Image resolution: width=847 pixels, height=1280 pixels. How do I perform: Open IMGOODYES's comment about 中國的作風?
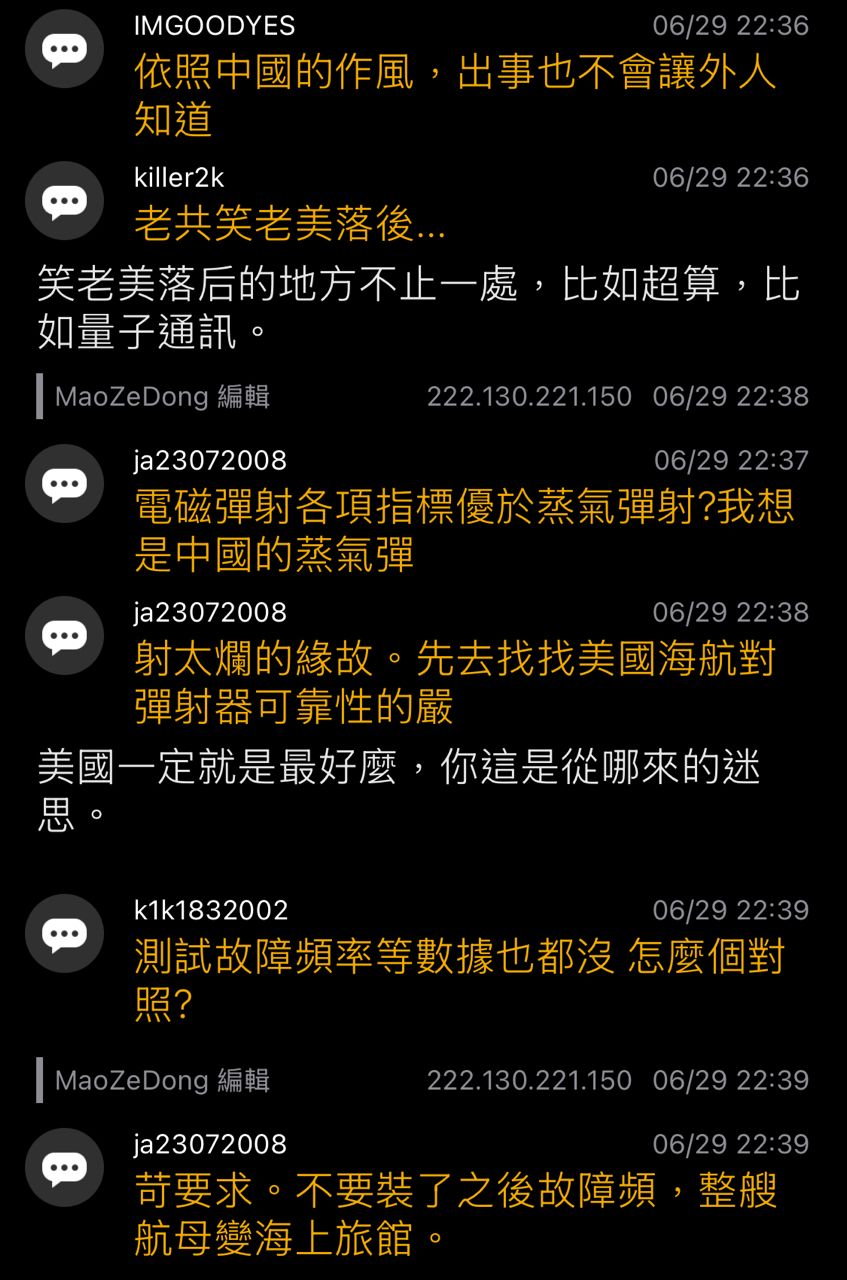[x=455, y=96]
